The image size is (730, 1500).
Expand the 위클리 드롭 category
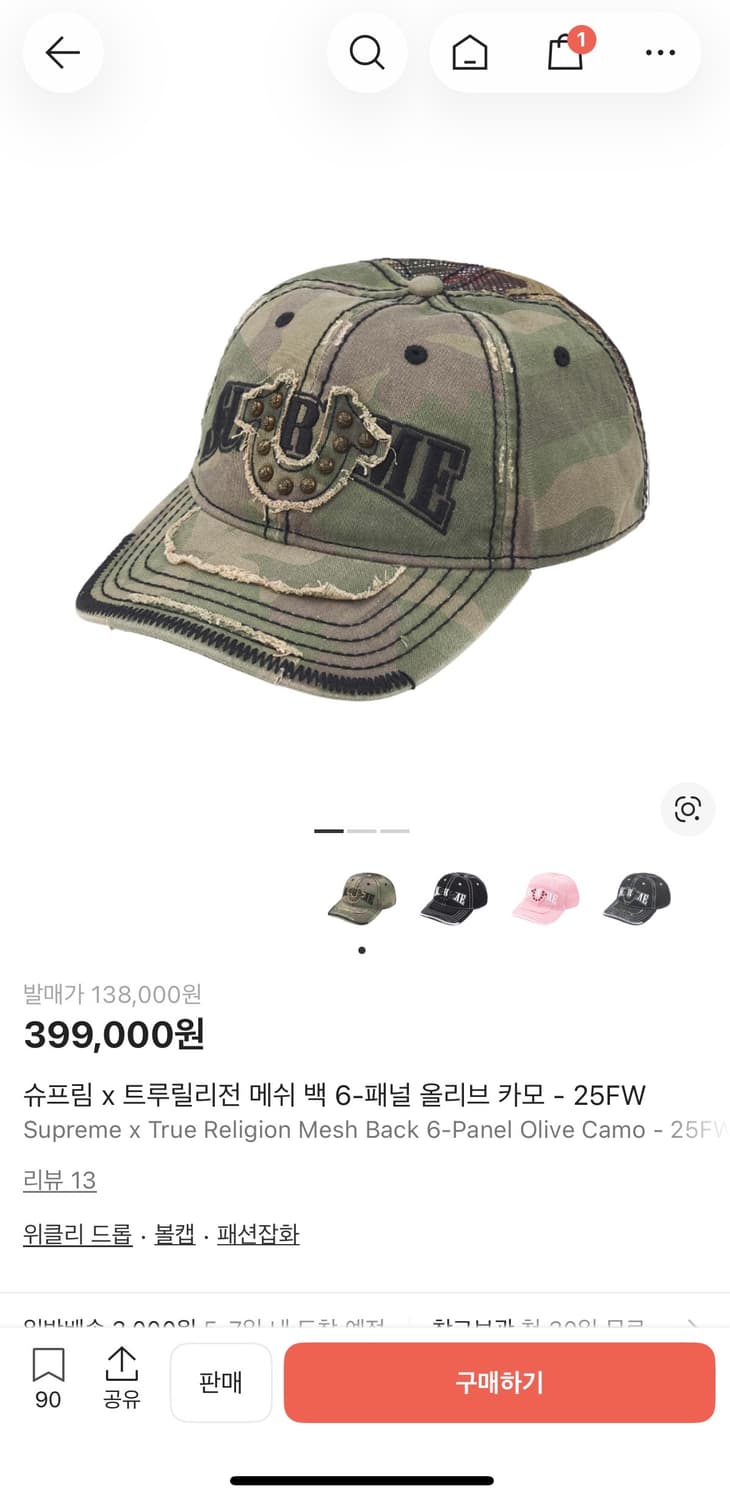pyautogui.click(x=77, y=1235)
